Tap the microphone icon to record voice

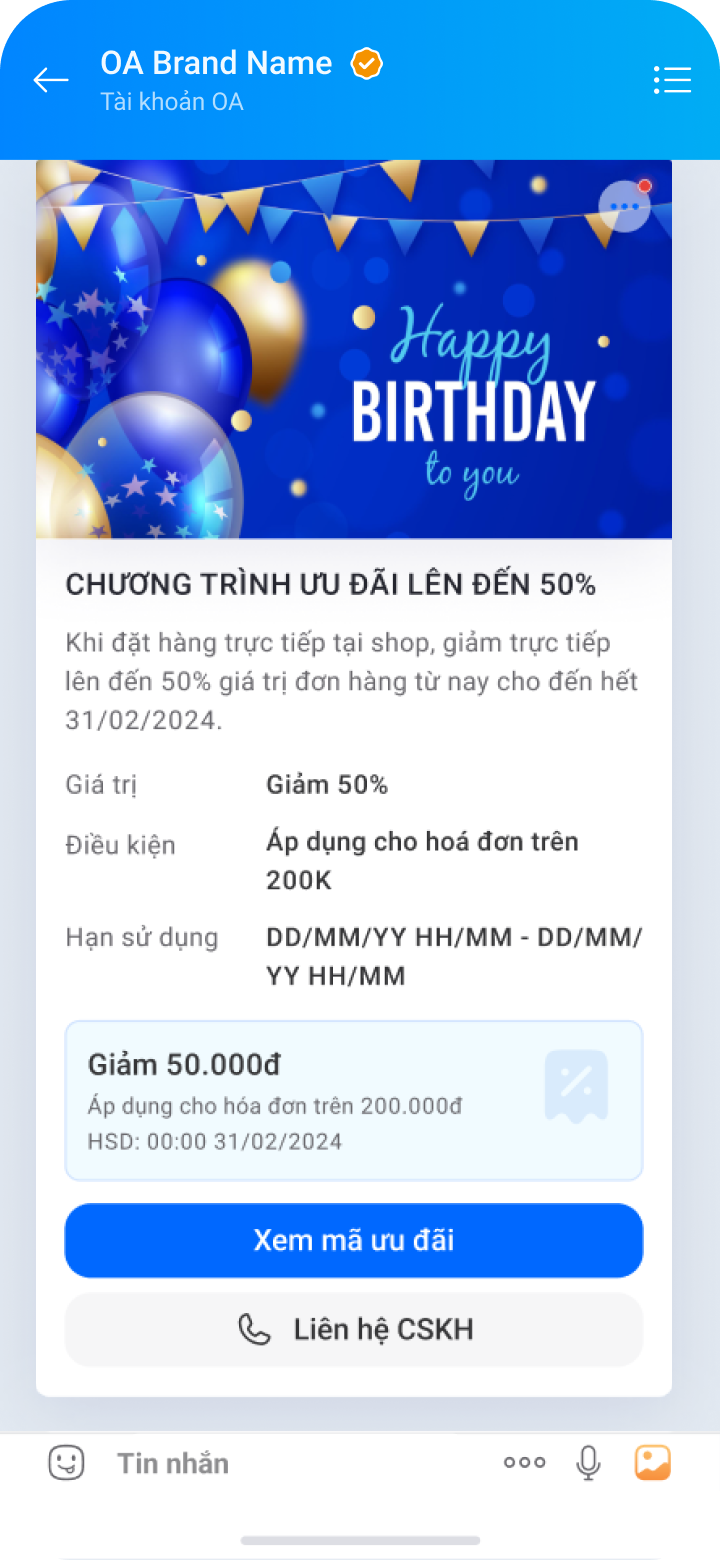tap(589, 1462)
